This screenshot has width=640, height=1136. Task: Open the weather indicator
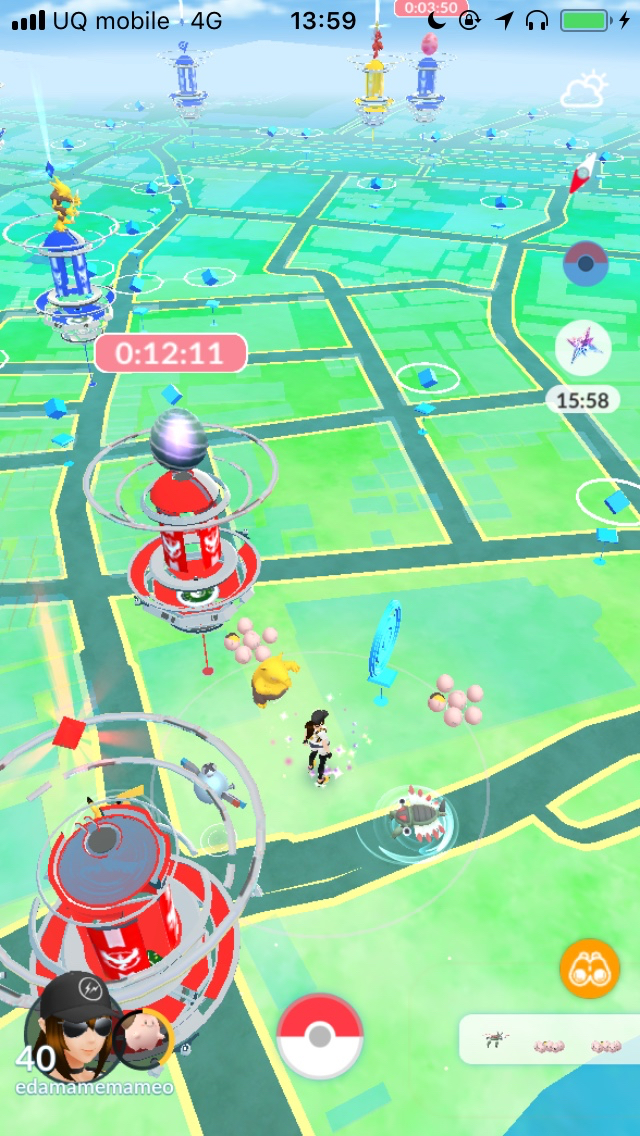tap(584, 92)
